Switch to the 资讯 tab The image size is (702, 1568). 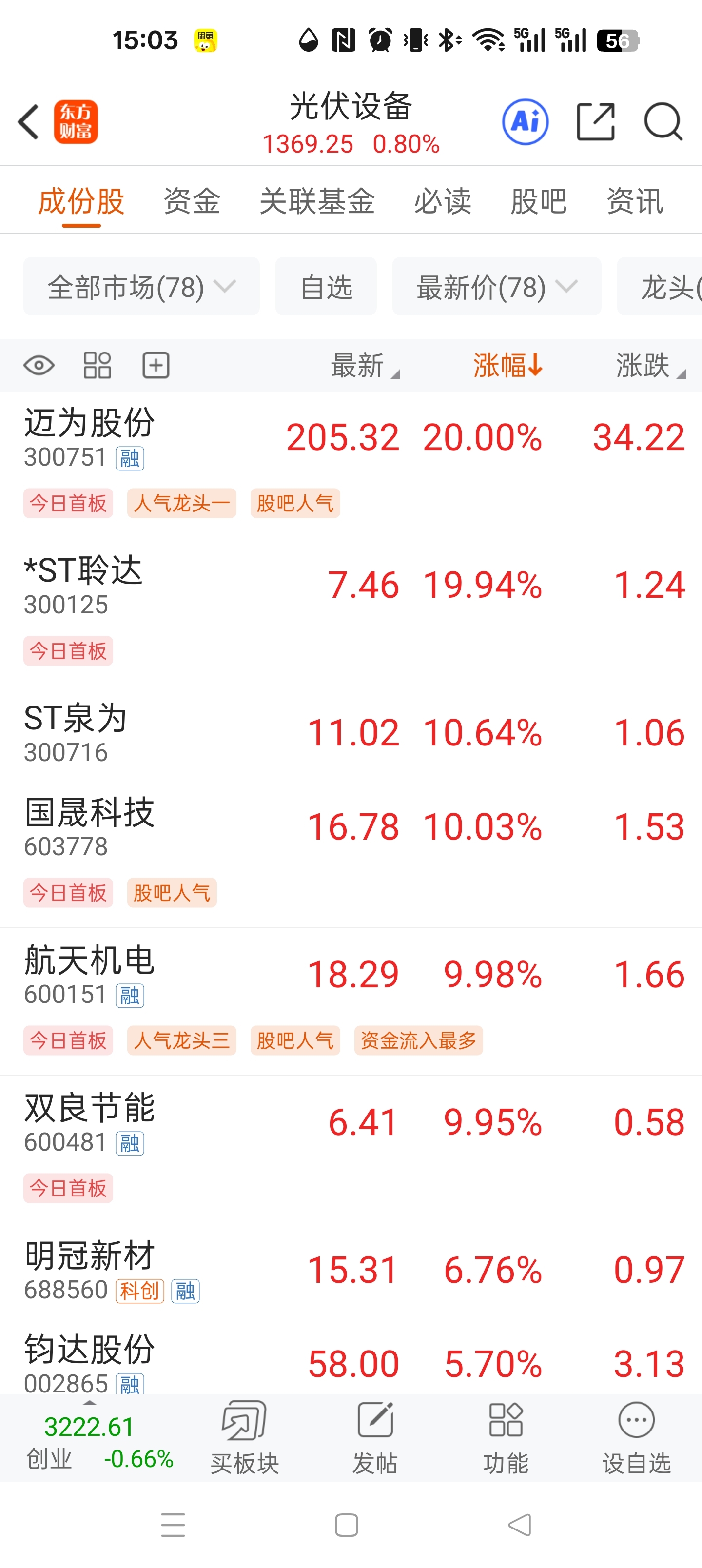pyautogui.click(x=634, y=201)
